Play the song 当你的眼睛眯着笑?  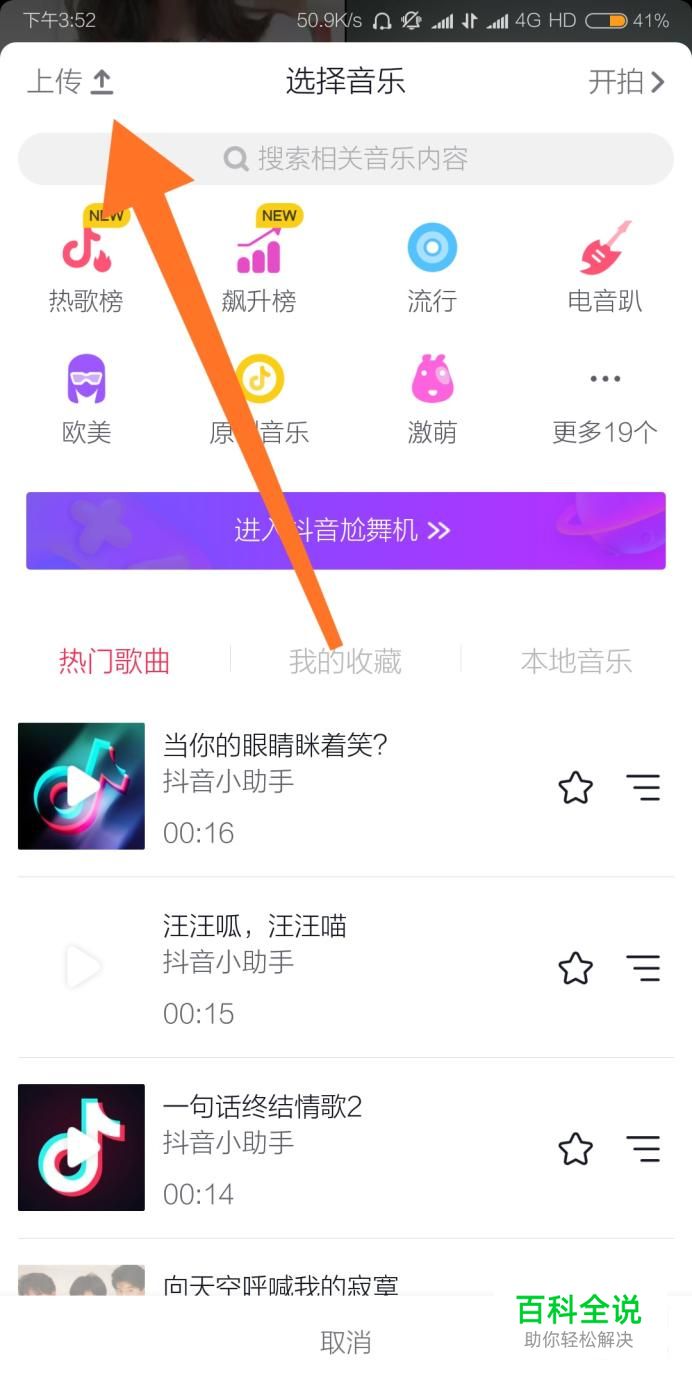pos(82,786)
